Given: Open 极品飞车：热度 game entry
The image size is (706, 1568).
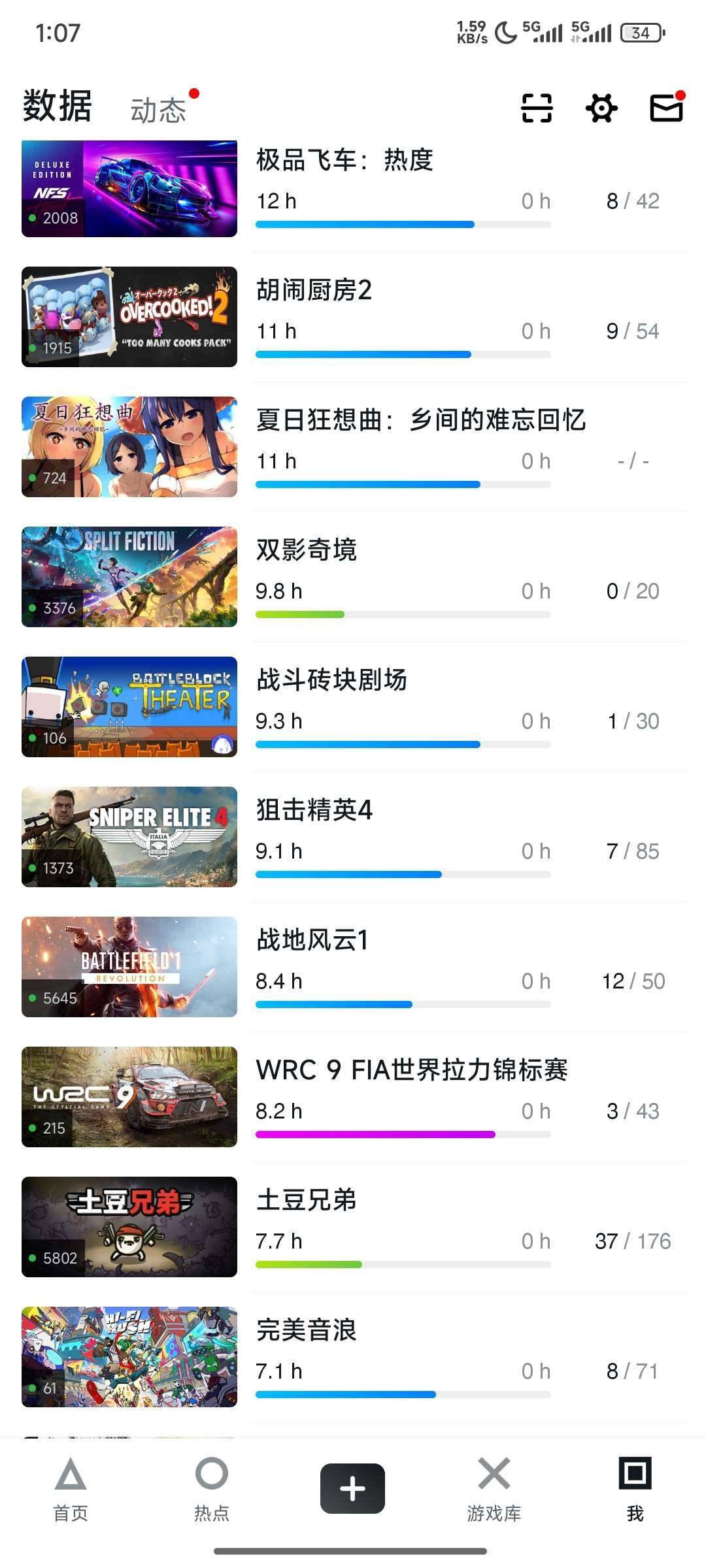Looking at the screenshot, I should click(346, 160).
